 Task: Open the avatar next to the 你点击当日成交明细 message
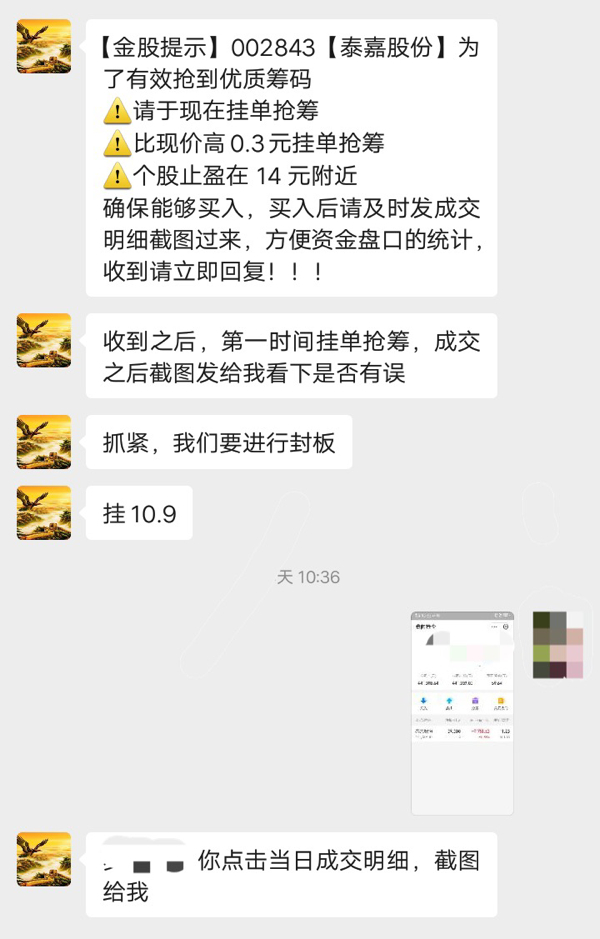[x=44, y=859]
